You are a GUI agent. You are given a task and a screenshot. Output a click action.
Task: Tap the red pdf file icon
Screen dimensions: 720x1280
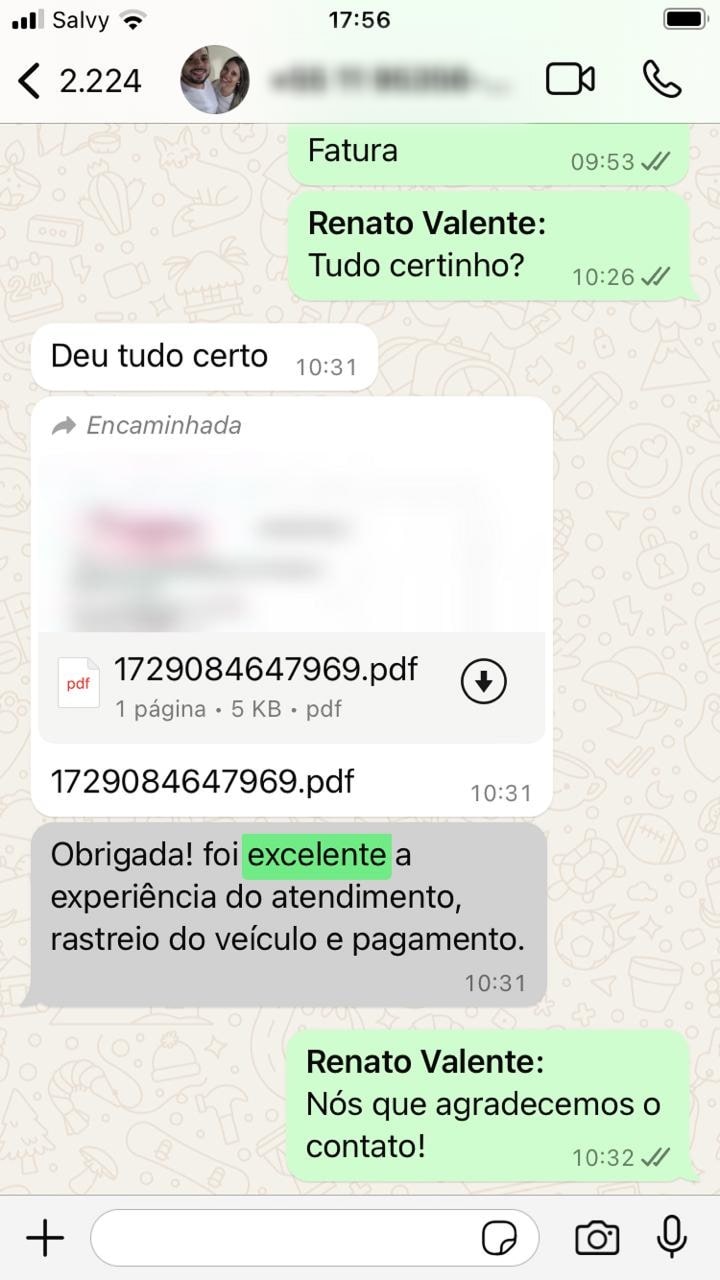click(78, 681)
